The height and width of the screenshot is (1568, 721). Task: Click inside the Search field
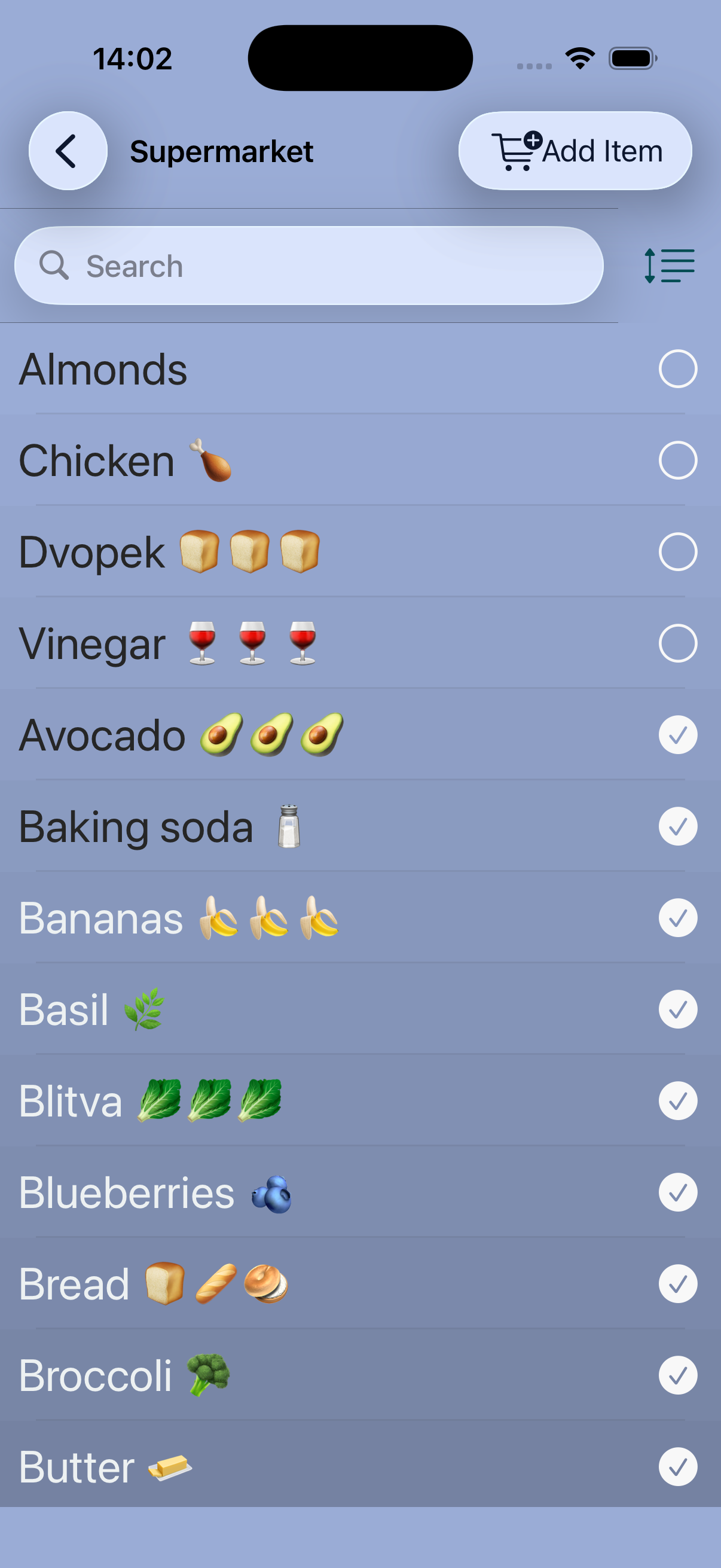304,265
